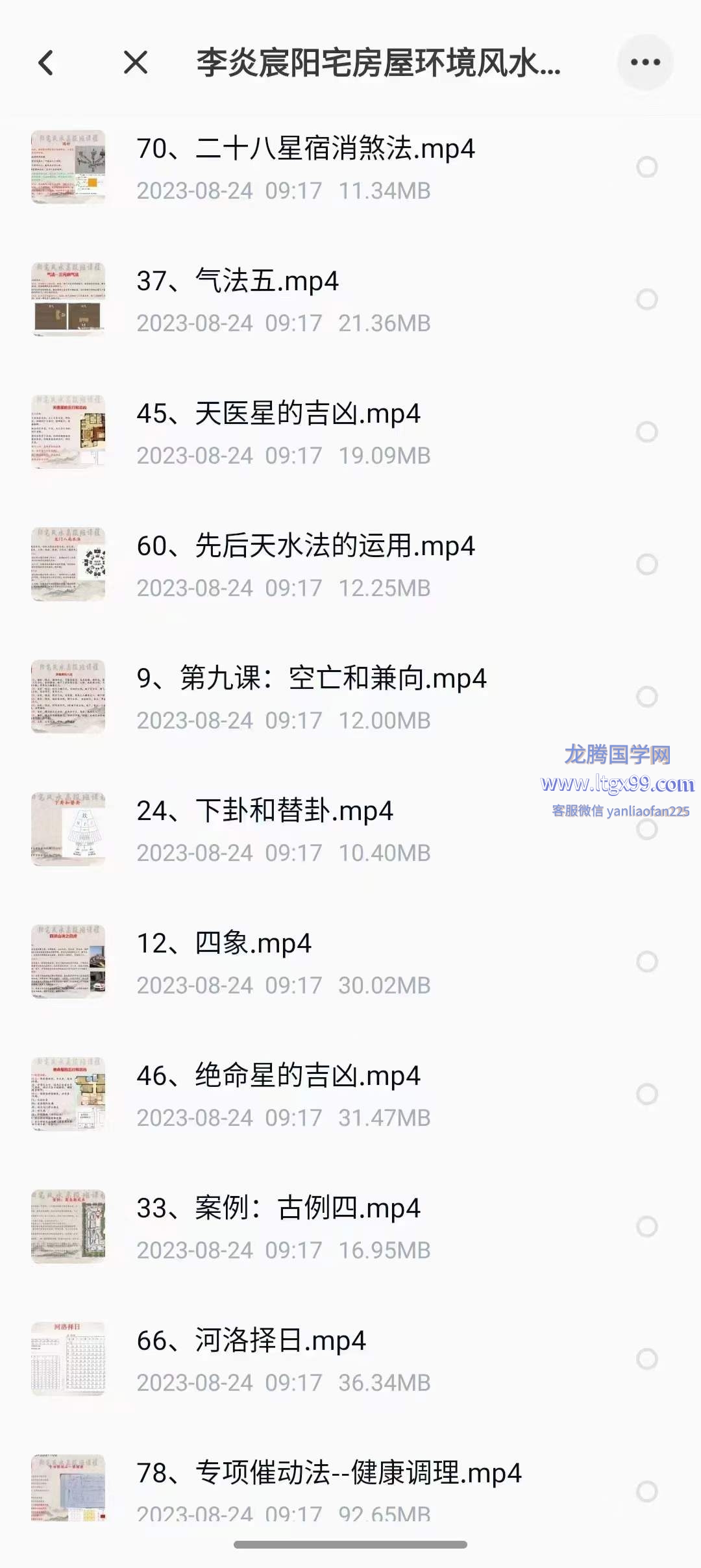Open video 66、河洛择日.mp4
The height and width of the screenshot is (1568, 701).
pyautogui.click(x=251, y=1341)
